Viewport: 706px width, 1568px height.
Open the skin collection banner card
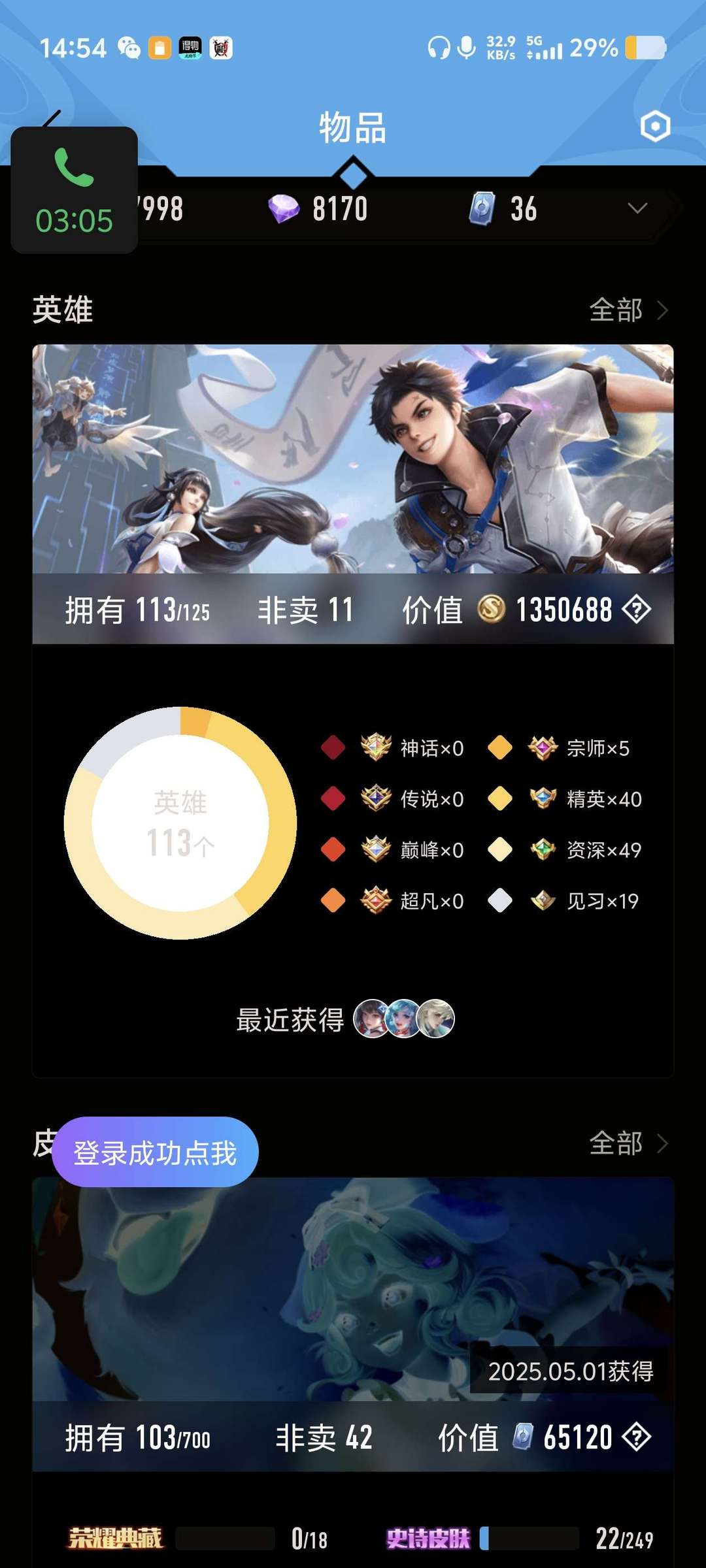tap(353, 1287)
